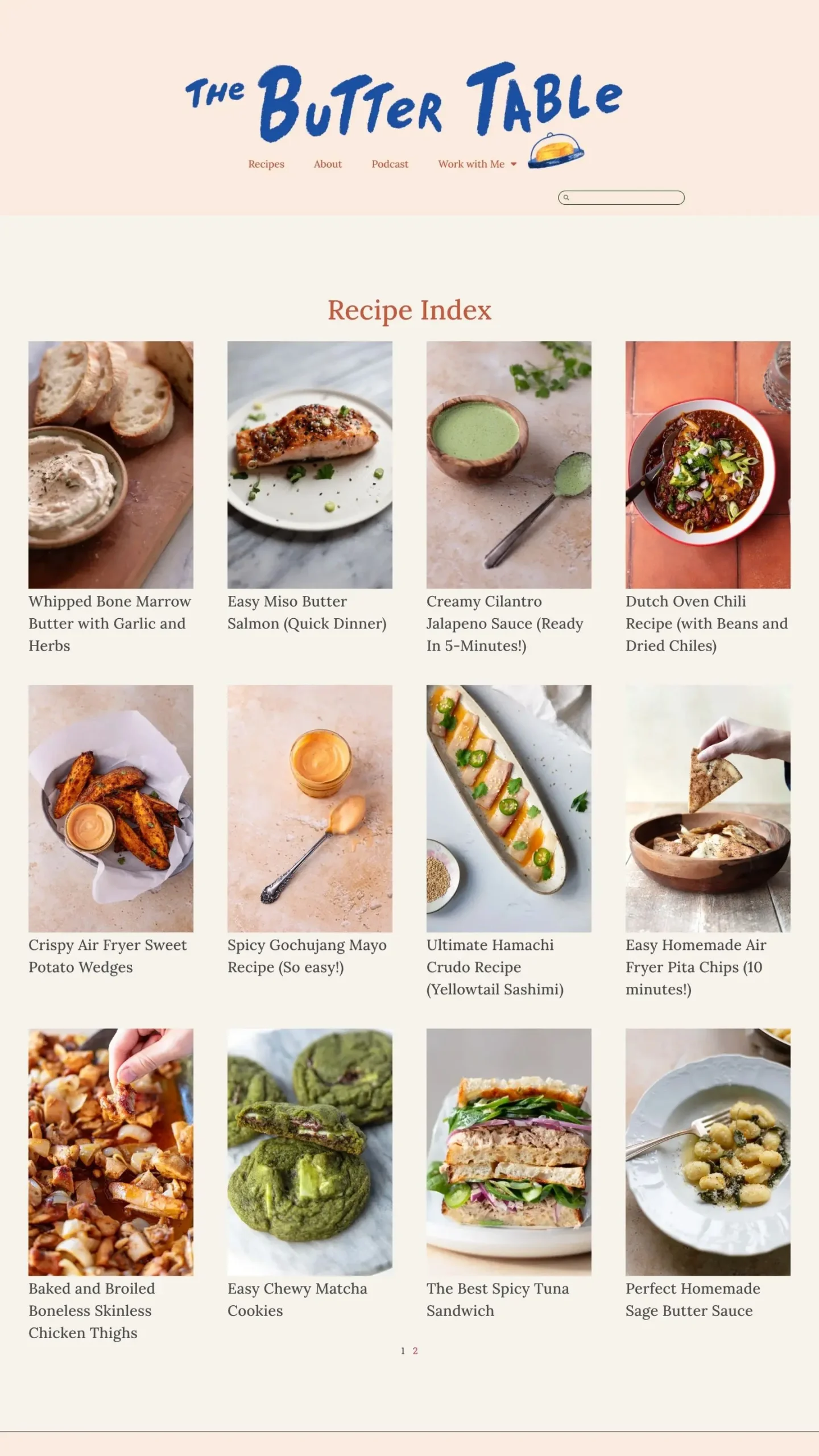View Creamy Cilantro Jalapeno Sauce recipe

[x=505, y=623]
